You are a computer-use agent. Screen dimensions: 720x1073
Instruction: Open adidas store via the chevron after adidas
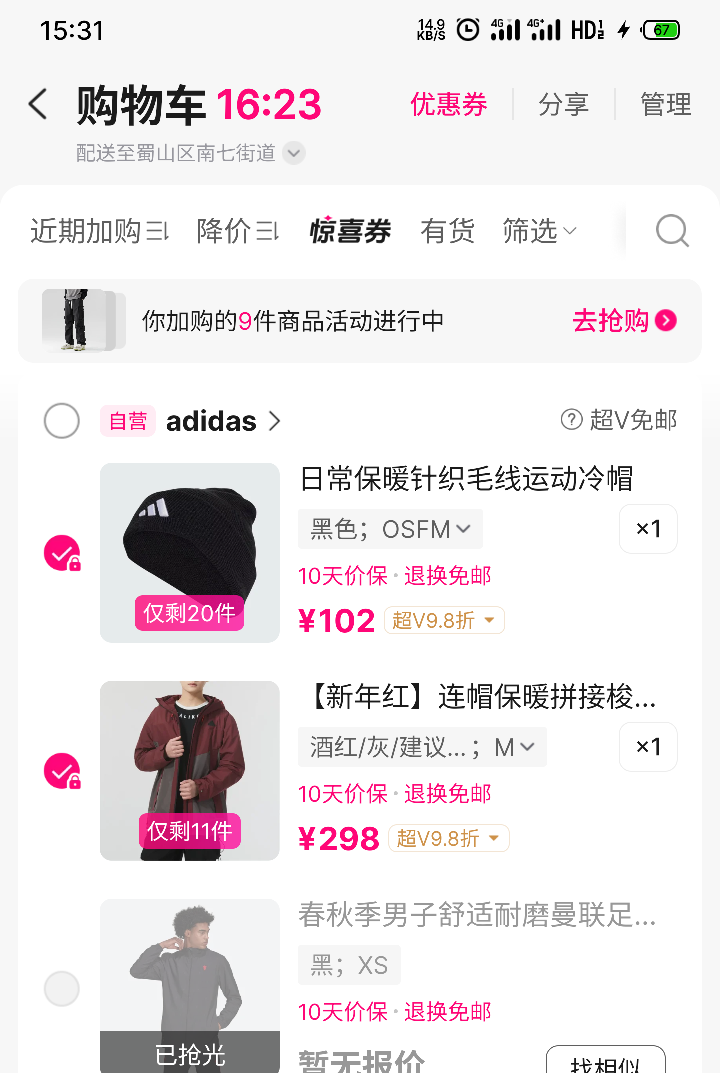pyautogui.click(x=274, y=421)
